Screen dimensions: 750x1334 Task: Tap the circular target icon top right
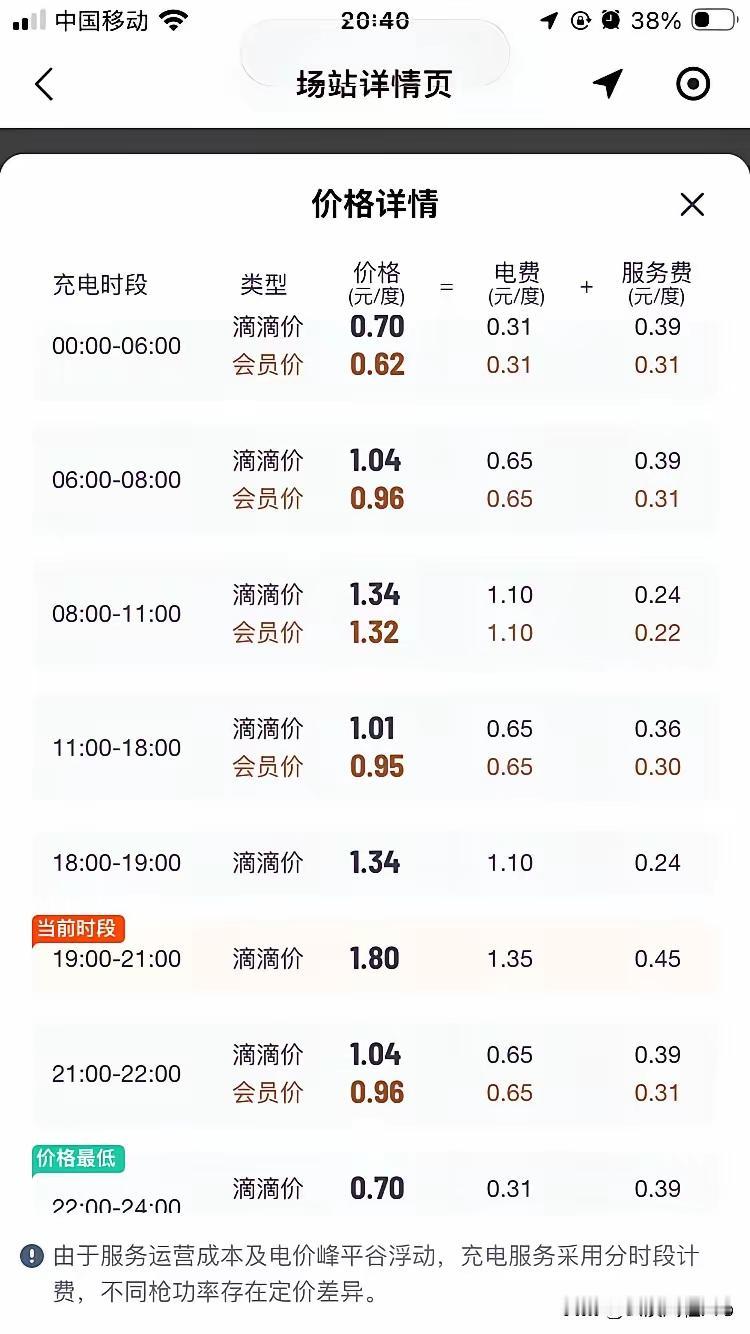[694, 84]
